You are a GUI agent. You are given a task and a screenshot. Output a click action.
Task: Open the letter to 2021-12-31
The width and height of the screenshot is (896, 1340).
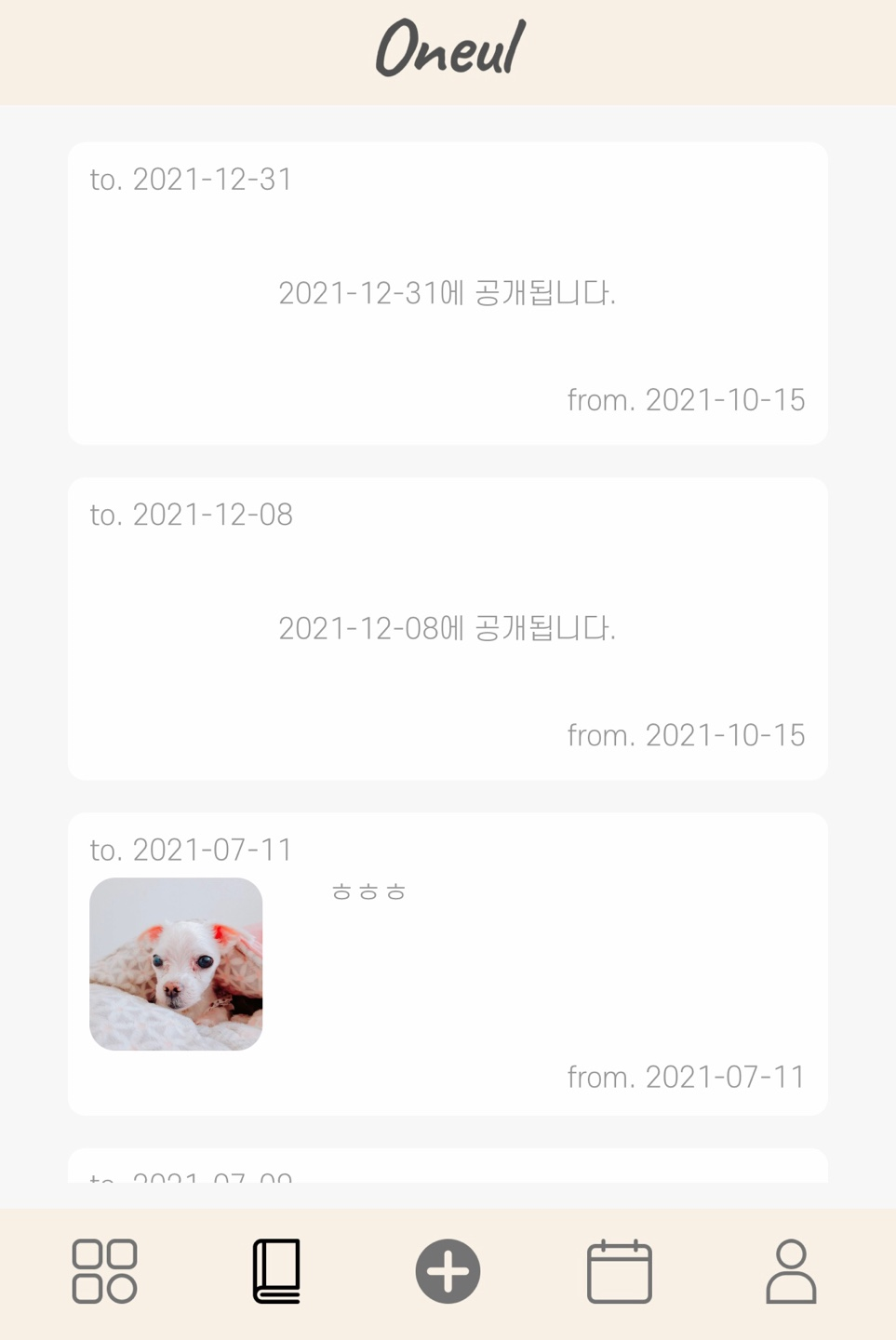click(x=448, y=293)
